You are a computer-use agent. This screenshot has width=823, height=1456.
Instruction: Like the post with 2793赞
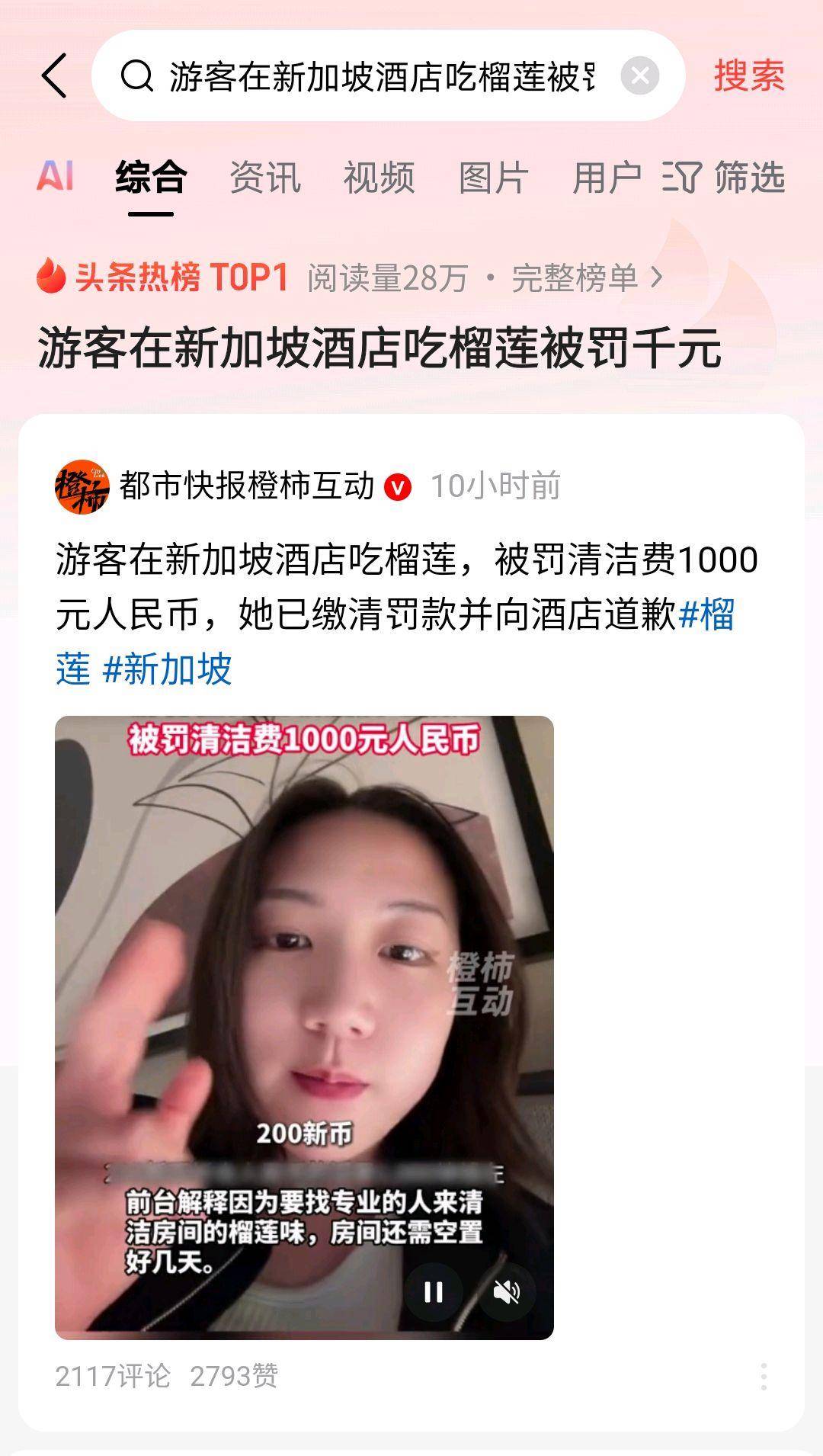pyautogui.click(x=234, y=1376)
